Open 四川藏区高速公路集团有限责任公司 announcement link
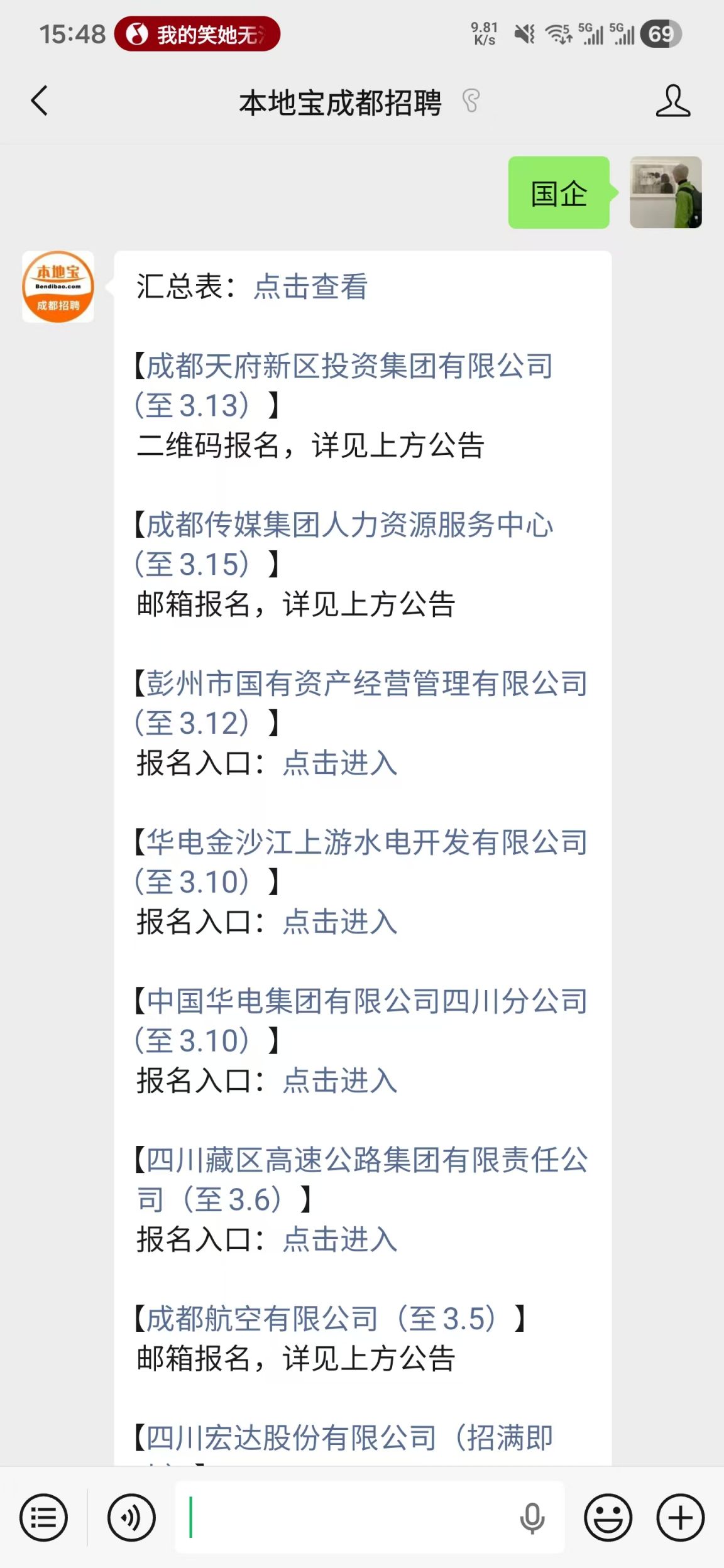Image resolution: width=724 pixels, height=1568 pixels. pyautogui.click(x=367, y=1160)
